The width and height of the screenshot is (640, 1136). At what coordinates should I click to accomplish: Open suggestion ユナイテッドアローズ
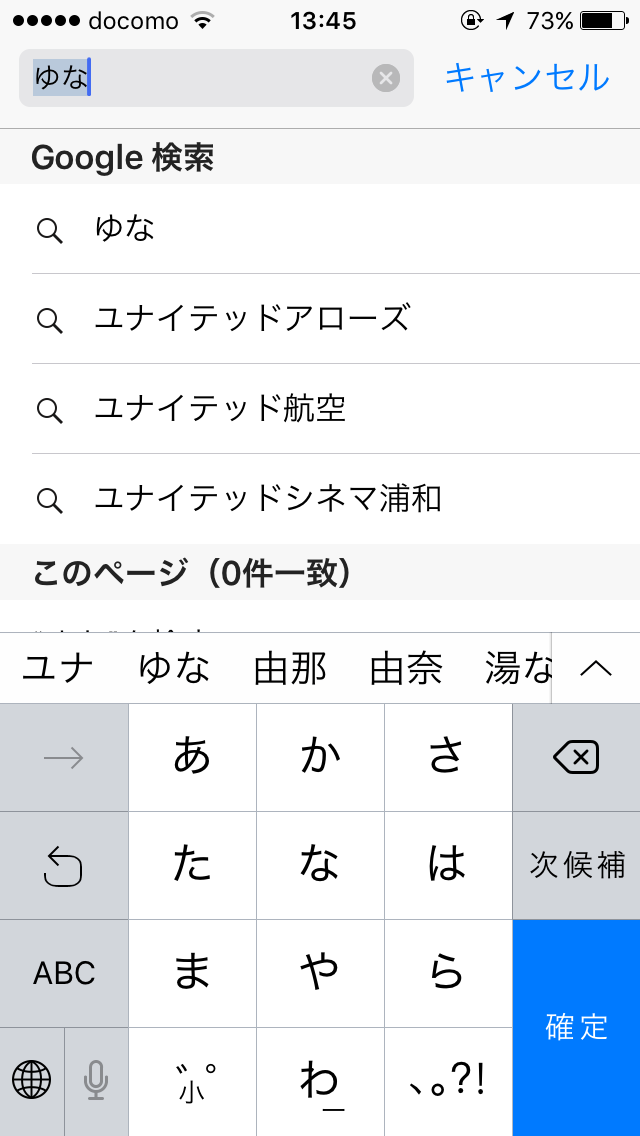[x=320, y=320]
